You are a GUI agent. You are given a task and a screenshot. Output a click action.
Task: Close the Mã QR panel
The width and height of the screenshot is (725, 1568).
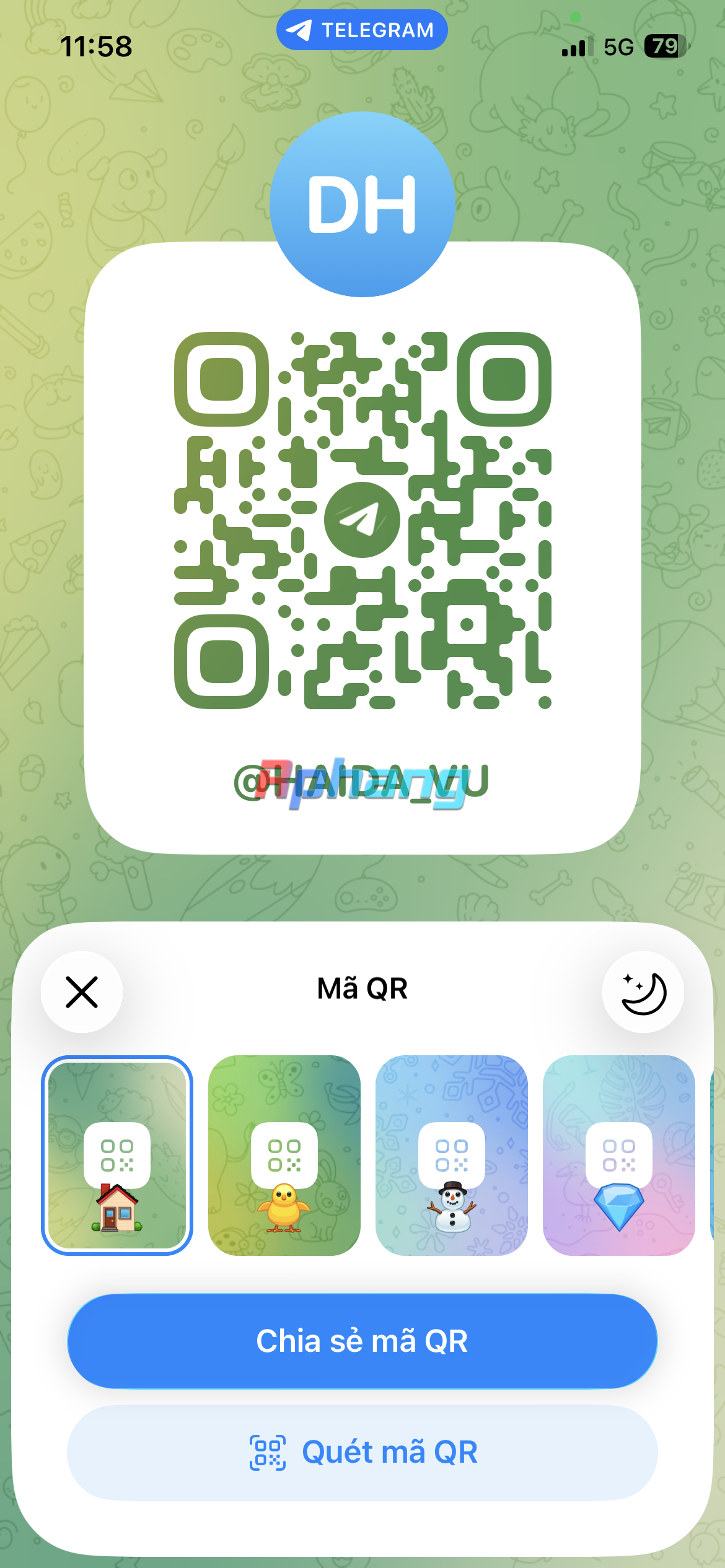[82, 992]
